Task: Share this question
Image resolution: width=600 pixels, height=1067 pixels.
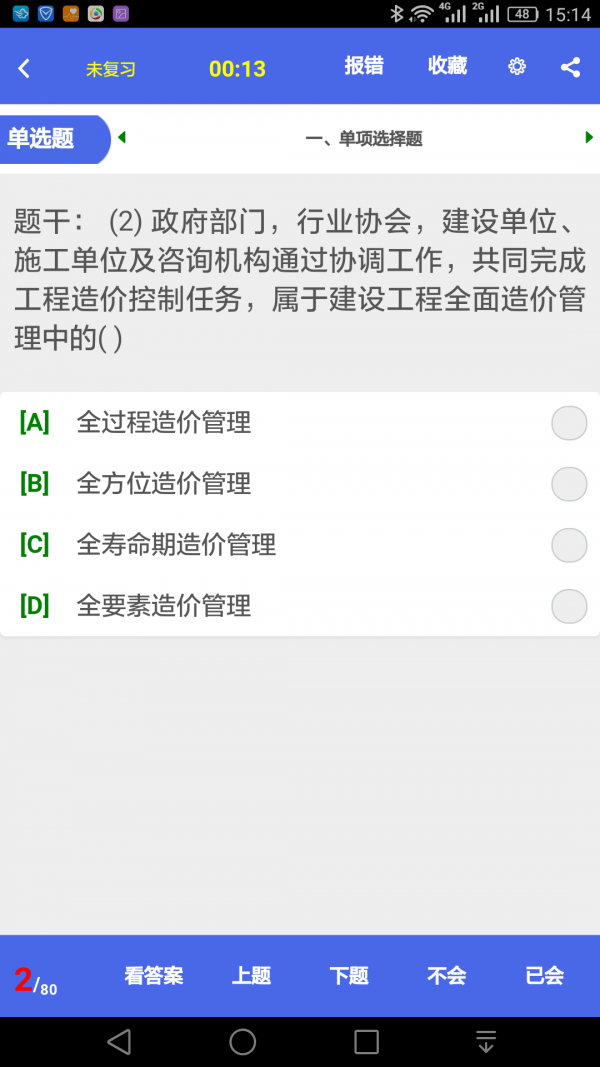Action: 570,67
